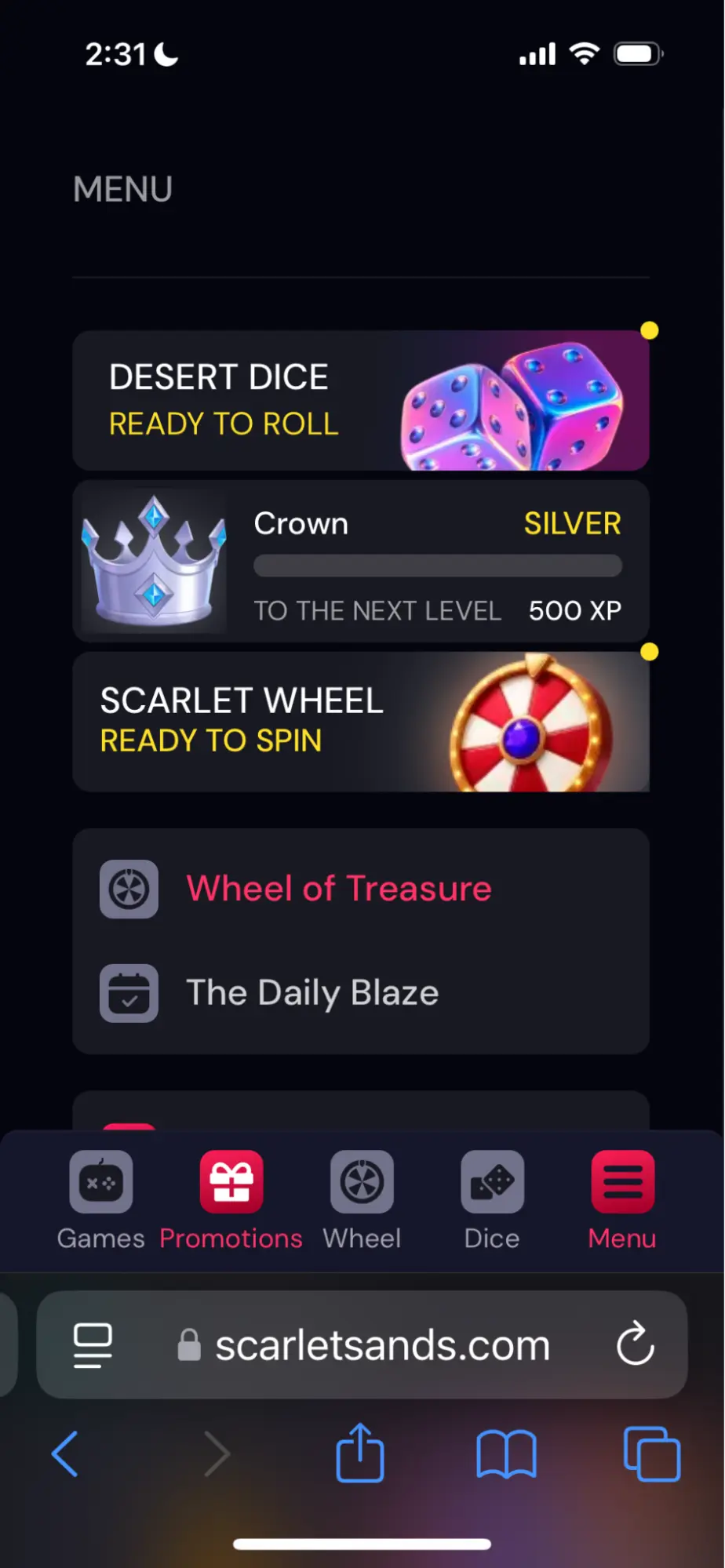Tap the Menu tab
725x1568 pixels.
click(x=622, y=1199)
